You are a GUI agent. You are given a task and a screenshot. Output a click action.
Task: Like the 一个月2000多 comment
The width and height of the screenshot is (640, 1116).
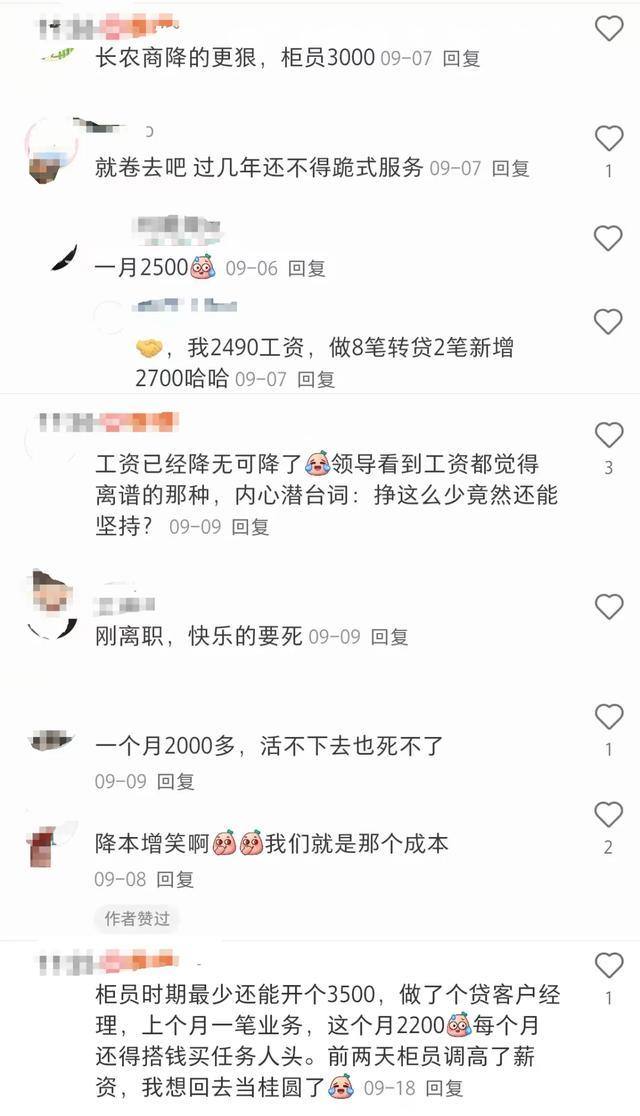(x=609, y=716)
